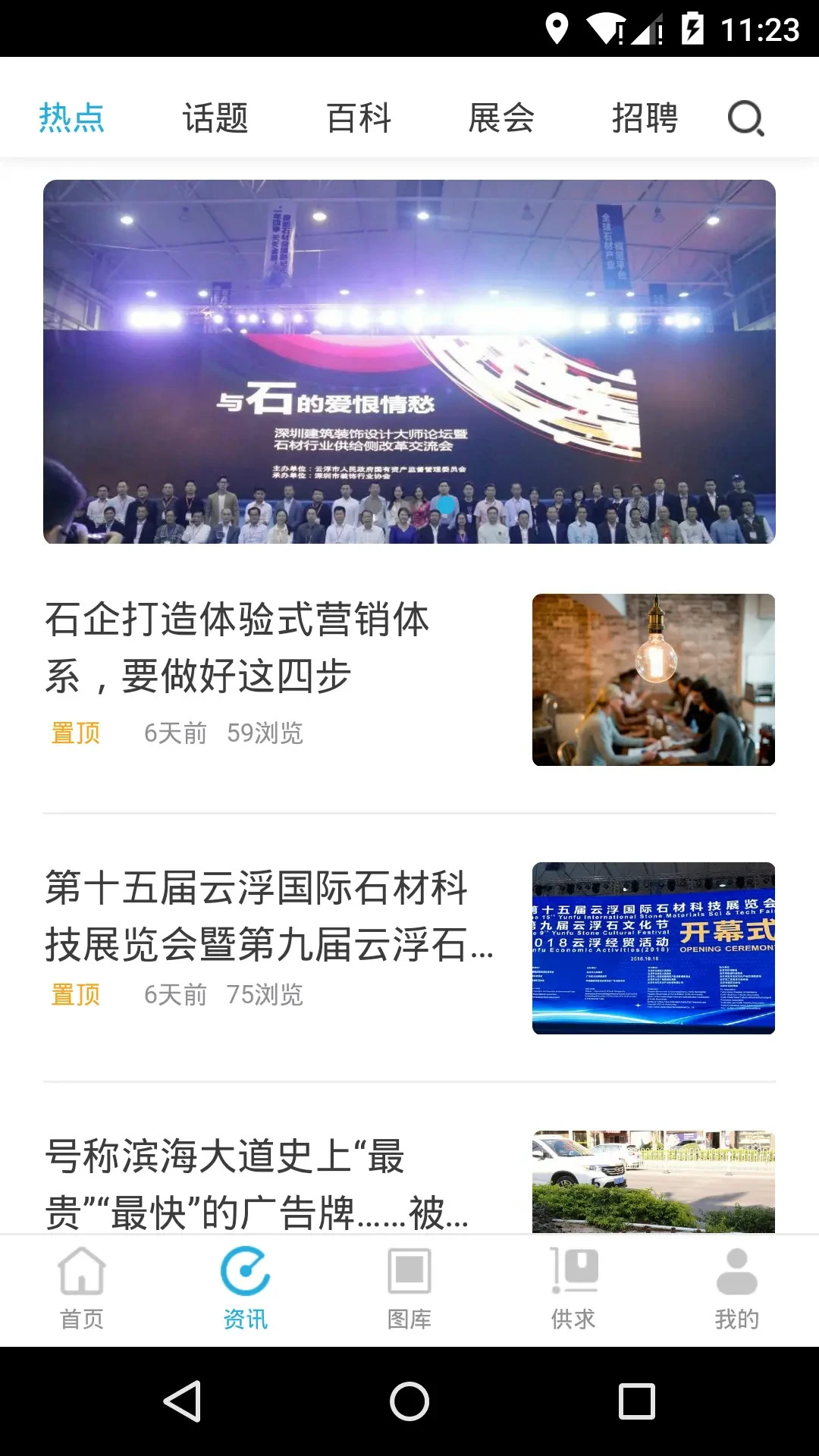Open article 石企打造体验式营销体系

click(237, 647)
